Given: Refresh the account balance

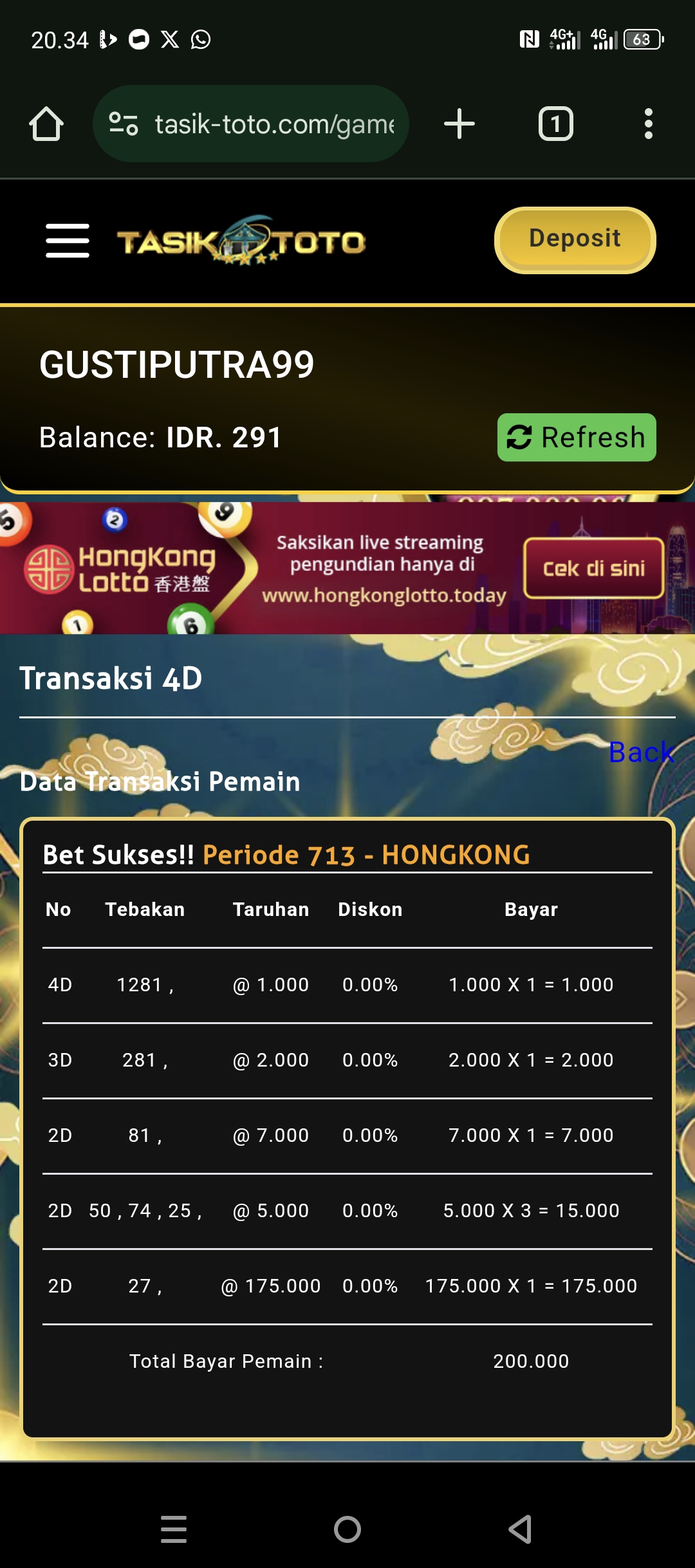Looking at the screenshot, I should (576, 438).
